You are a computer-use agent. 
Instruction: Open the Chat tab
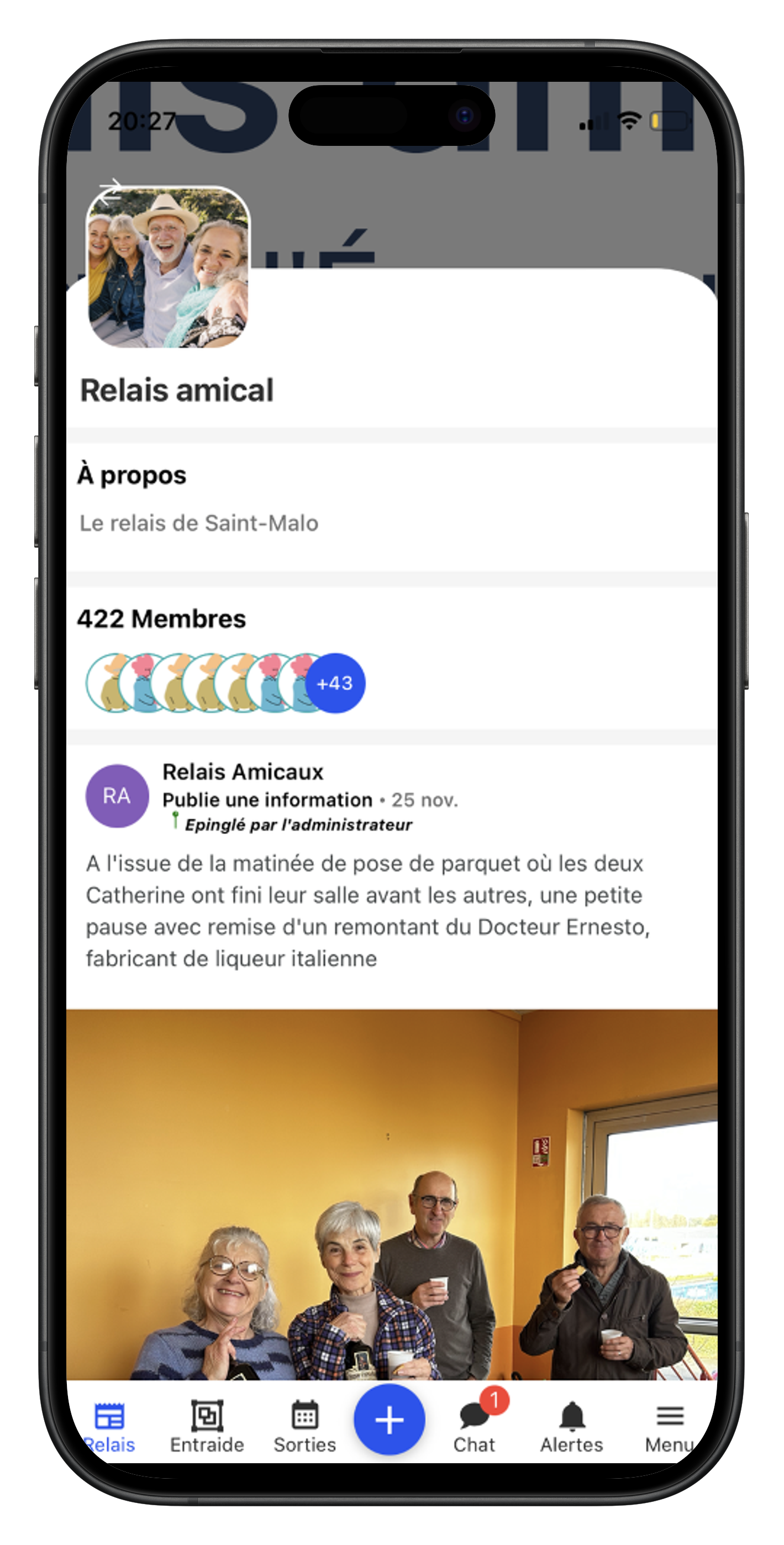tap(474, 1427)
